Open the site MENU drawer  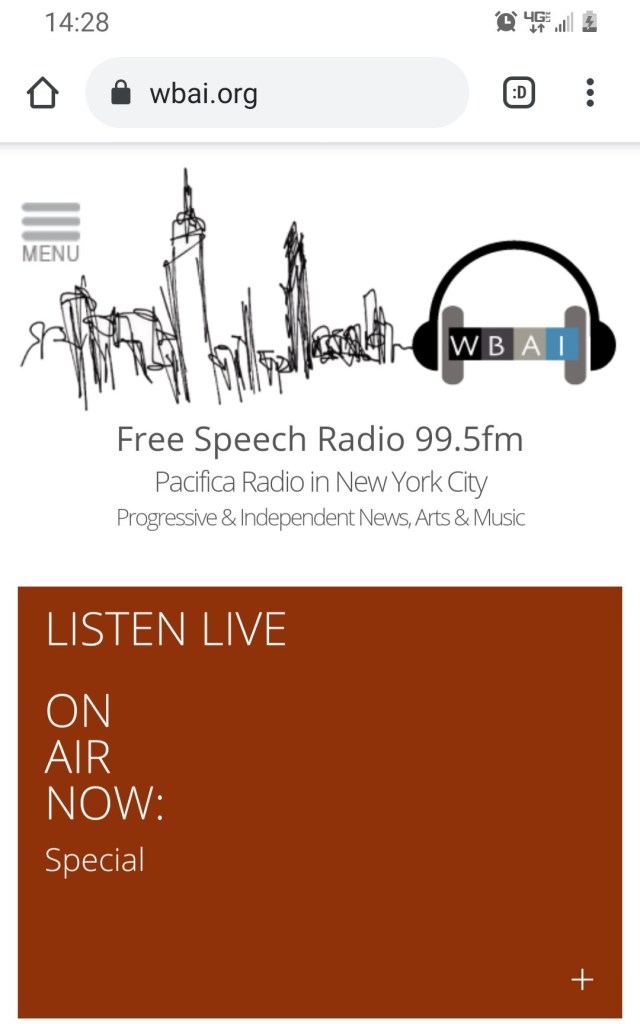[x=50, y=232]
